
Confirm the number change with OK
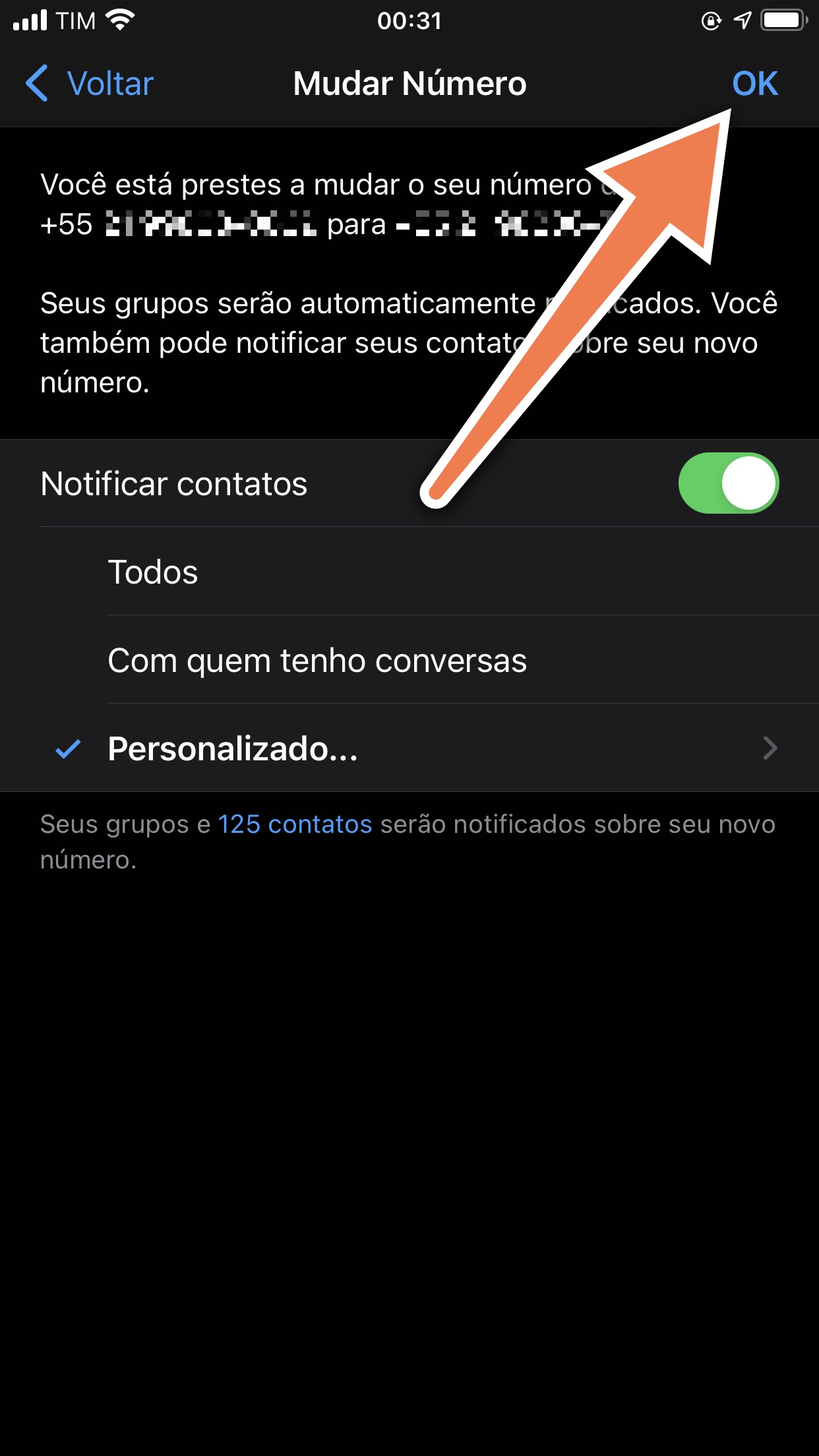coord(755,84)
